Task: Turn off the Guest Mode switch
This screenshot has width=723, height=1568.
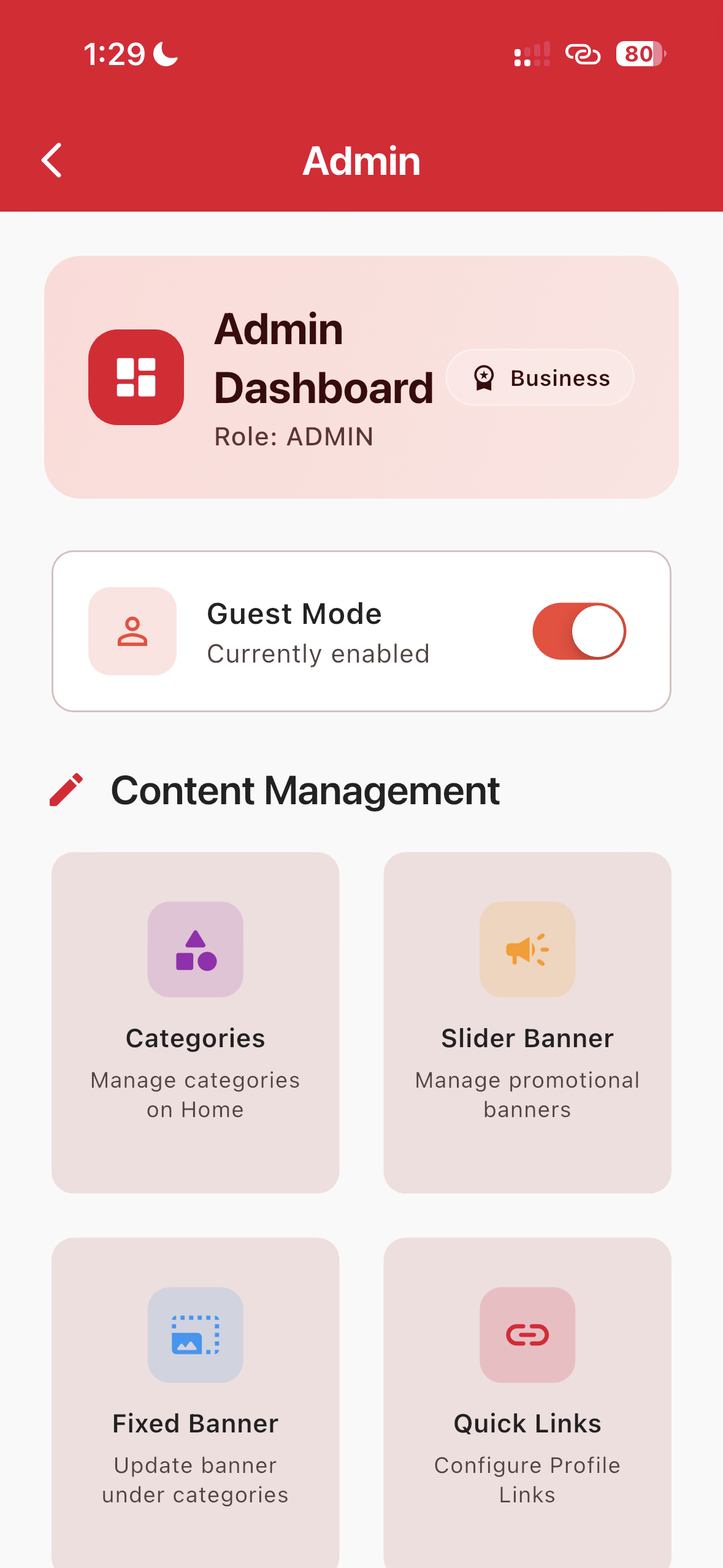Action: click(579, 631)
